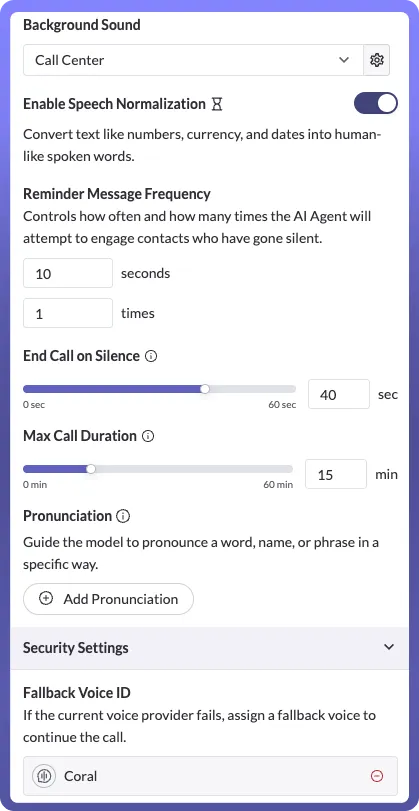The height and width of the screenshot is (811, 419).
Task: Tap the End Call on Silence slider
Action: (160, 389)
